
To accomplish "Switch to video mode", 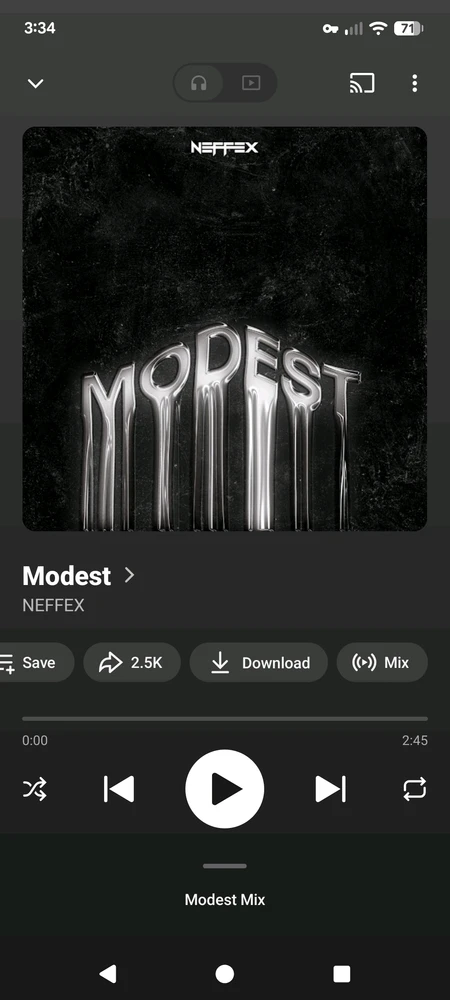I will pyautogui.click(x=251, y=83).
